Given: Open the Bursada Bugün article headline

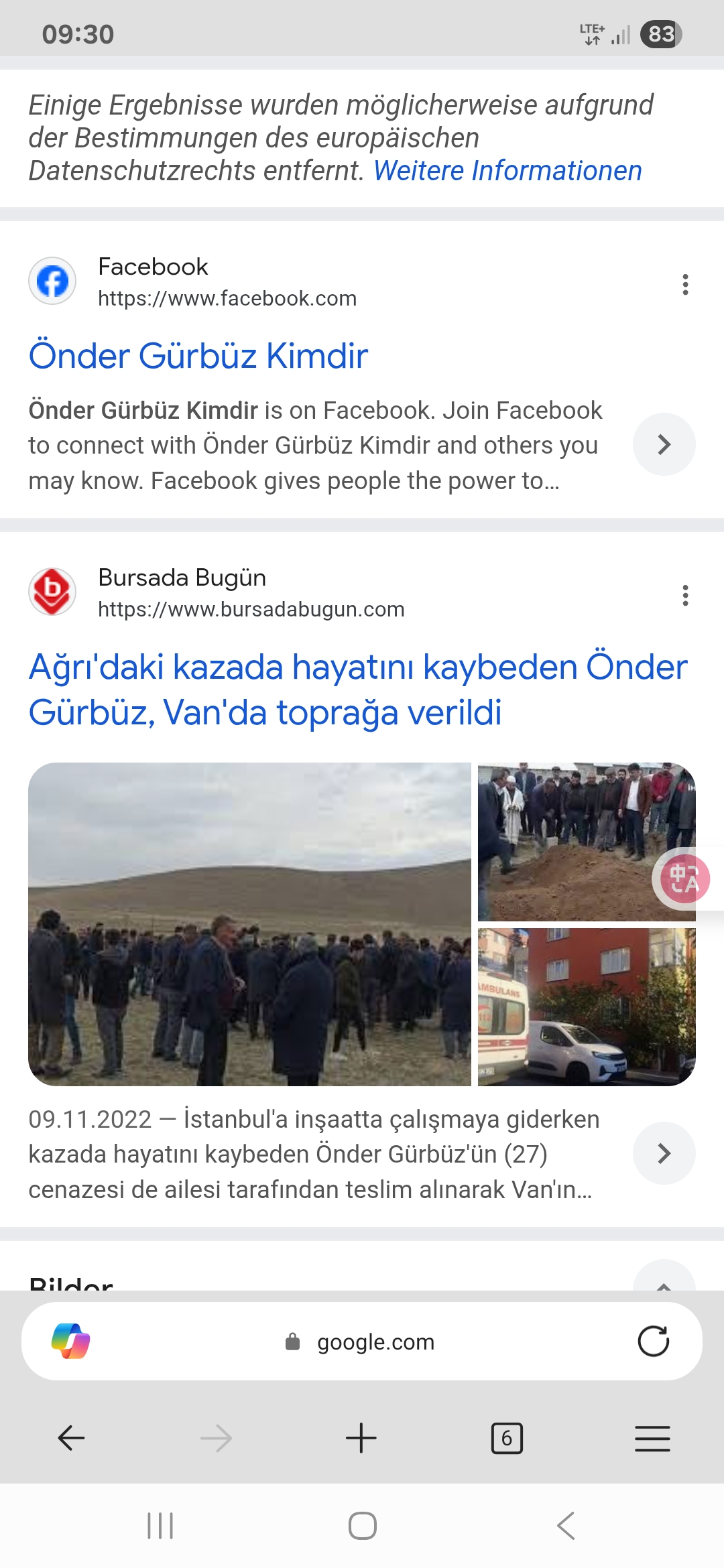Looking at the screenshot, I should click(x=357, y=690).
